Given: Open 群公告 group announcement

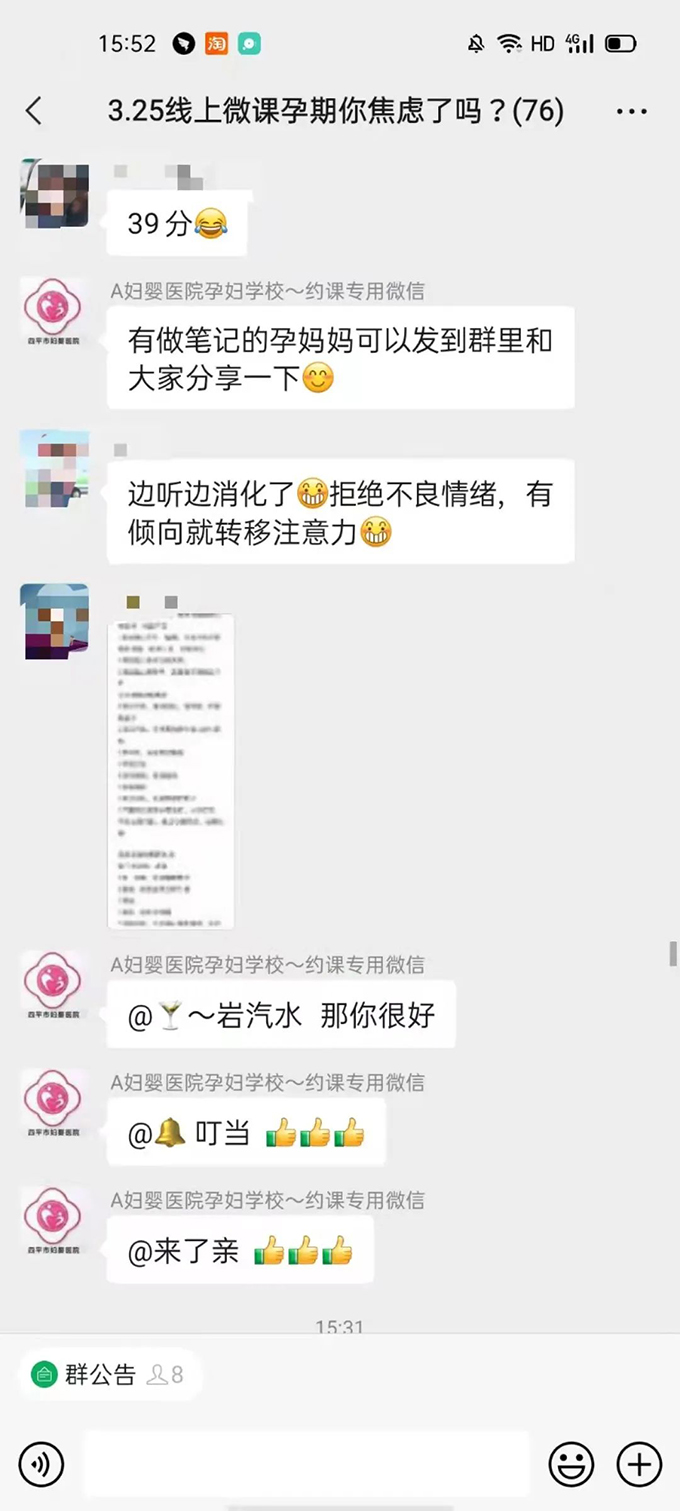Looking at the screenshot, I should (x=99, y=1374).
